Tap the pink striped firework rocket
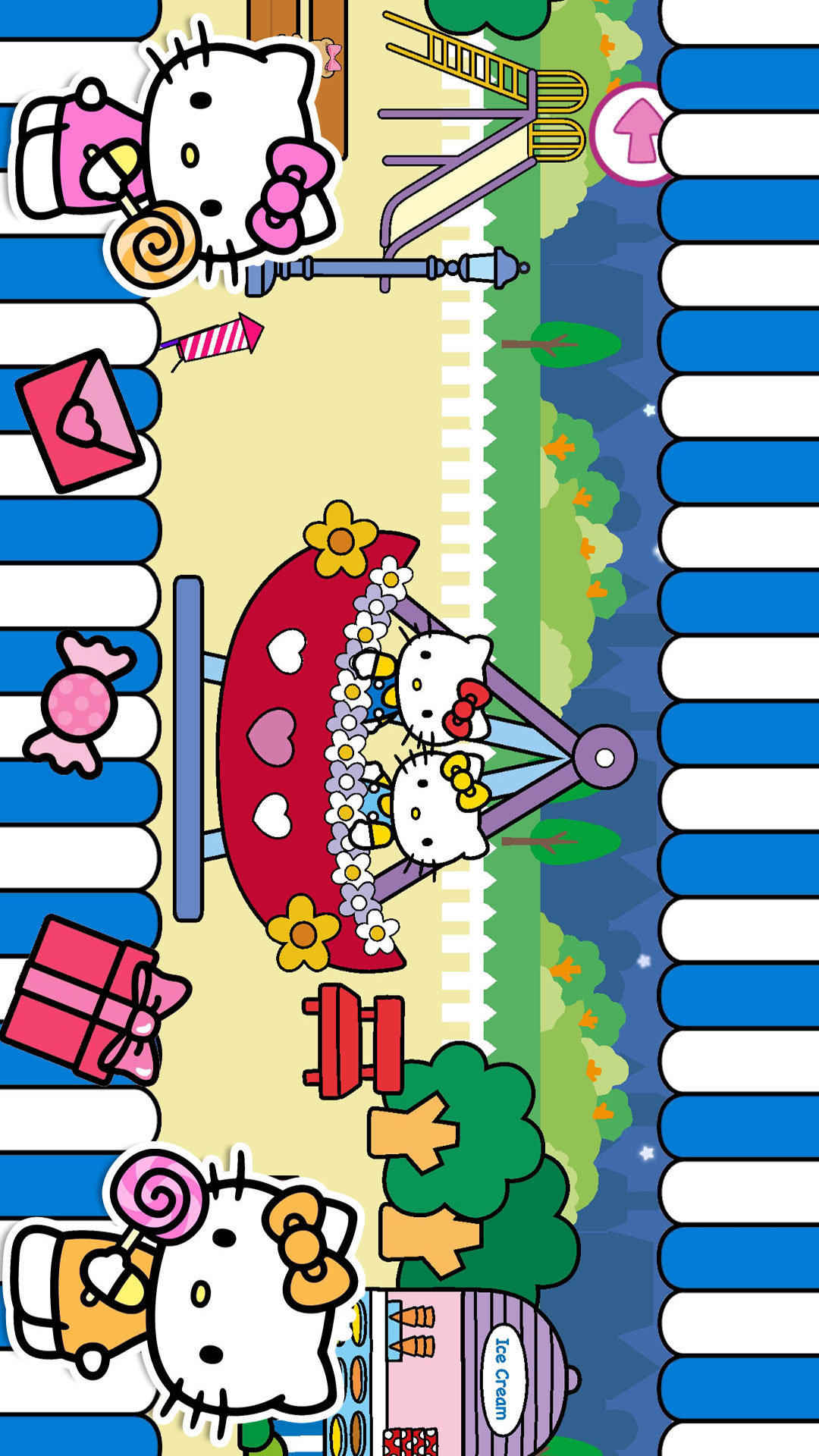Image resolution: width=819 pixels, height=1456 pixels. [212, 340]
